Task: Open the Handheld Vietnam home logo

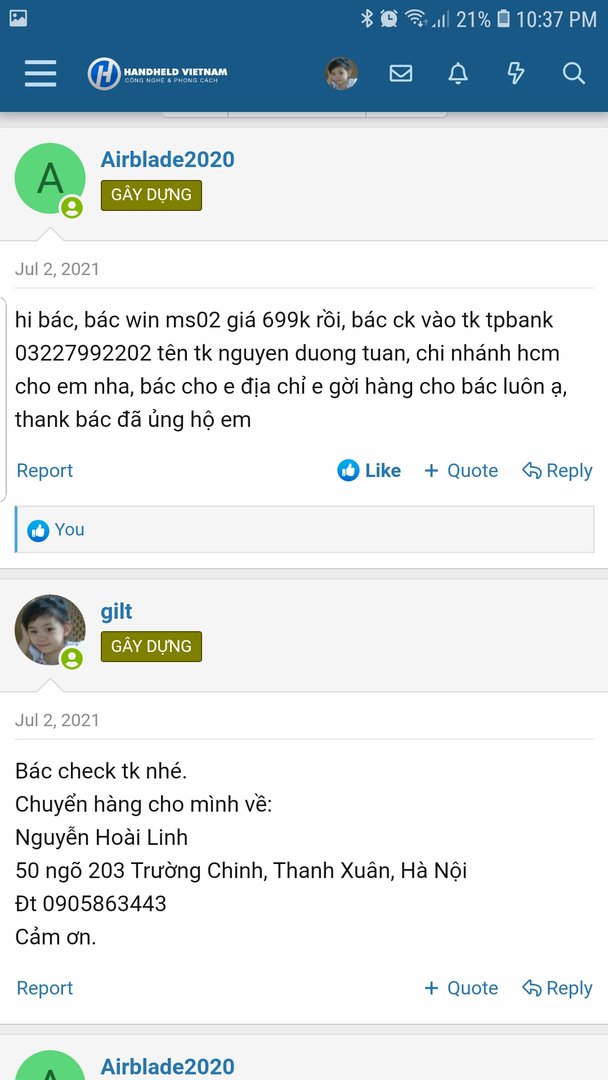Action: coord(157,74)
